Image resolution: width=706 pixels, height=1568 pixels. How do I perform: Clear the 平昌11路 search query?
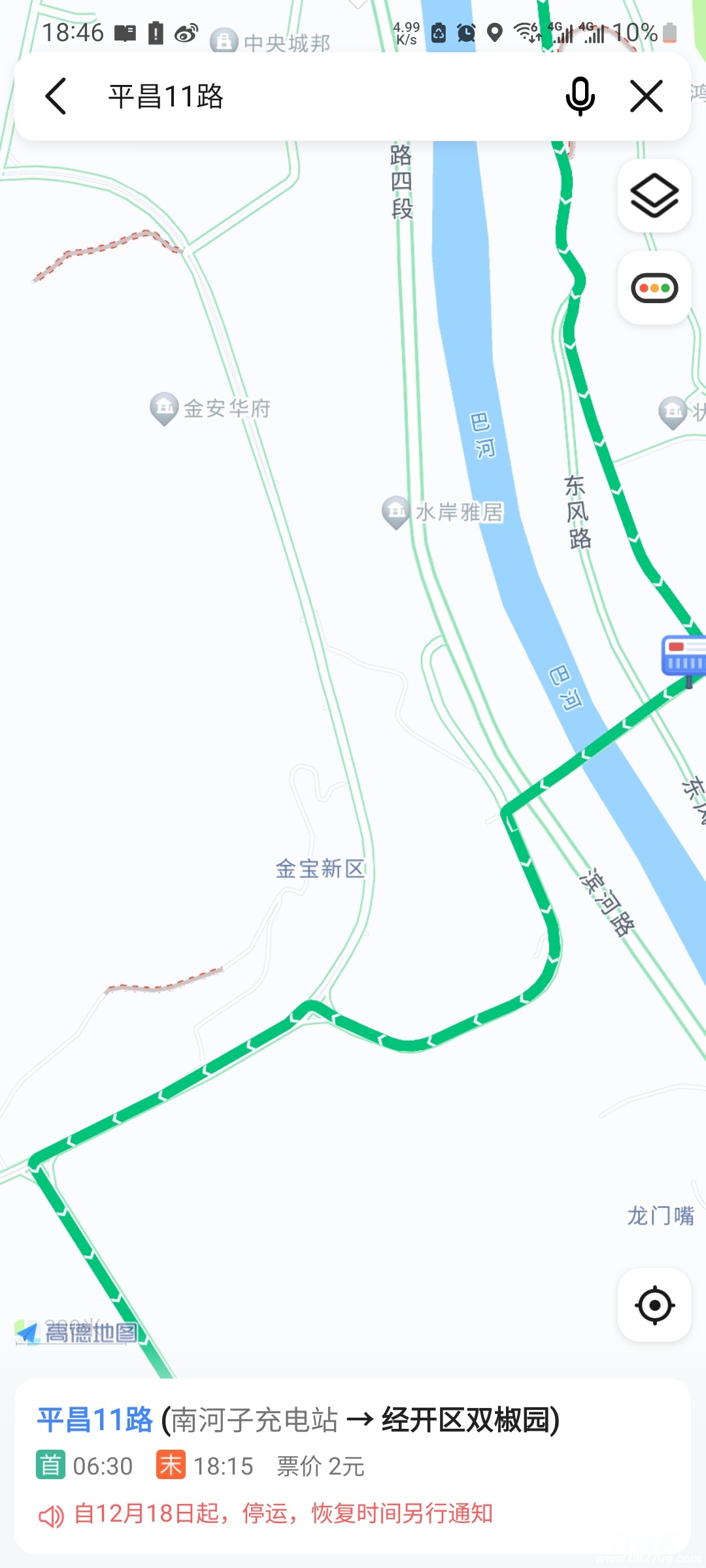tap(646, 97)
